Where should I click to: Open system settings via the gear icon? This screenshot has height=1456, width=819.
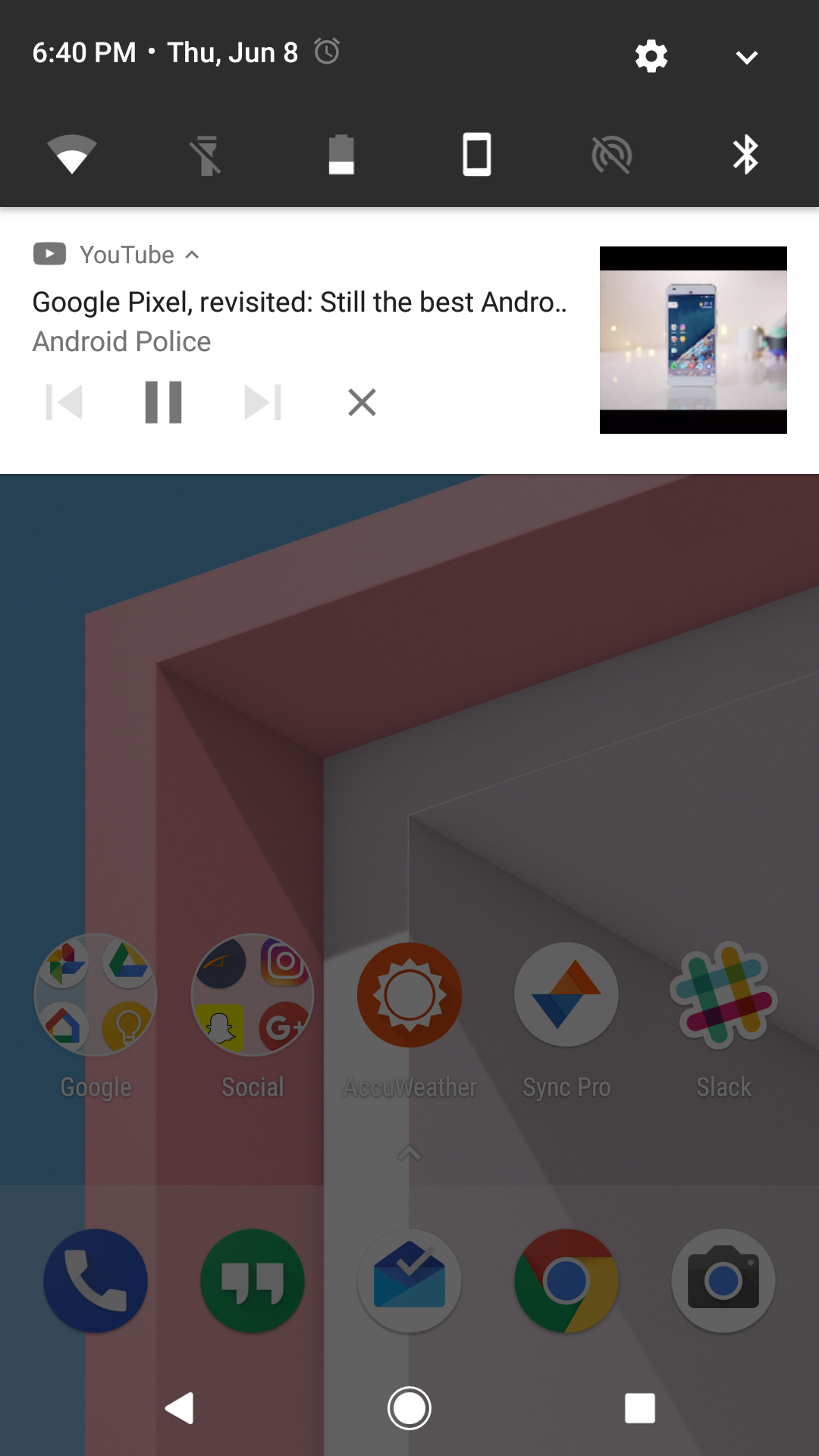(651, 55)
